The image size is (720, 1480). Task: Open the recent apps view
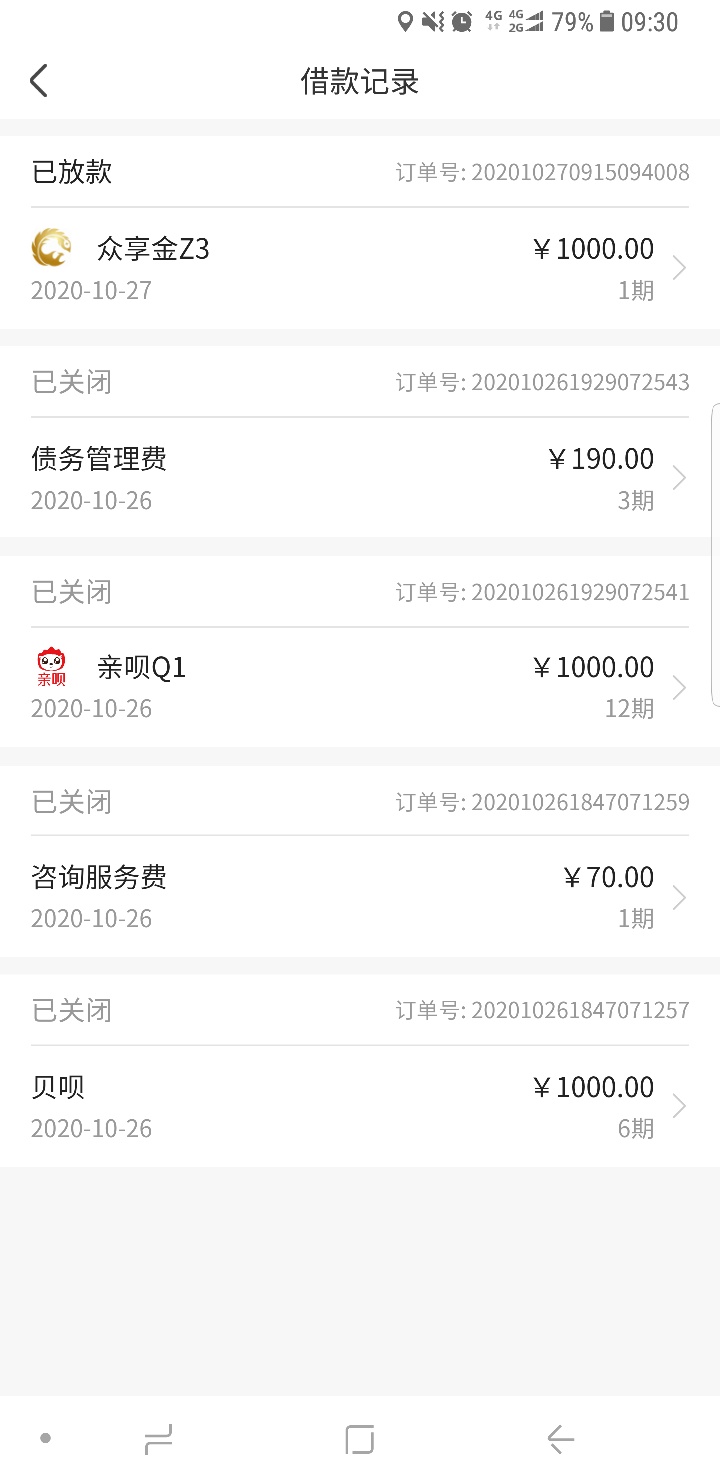point(158,1439)
